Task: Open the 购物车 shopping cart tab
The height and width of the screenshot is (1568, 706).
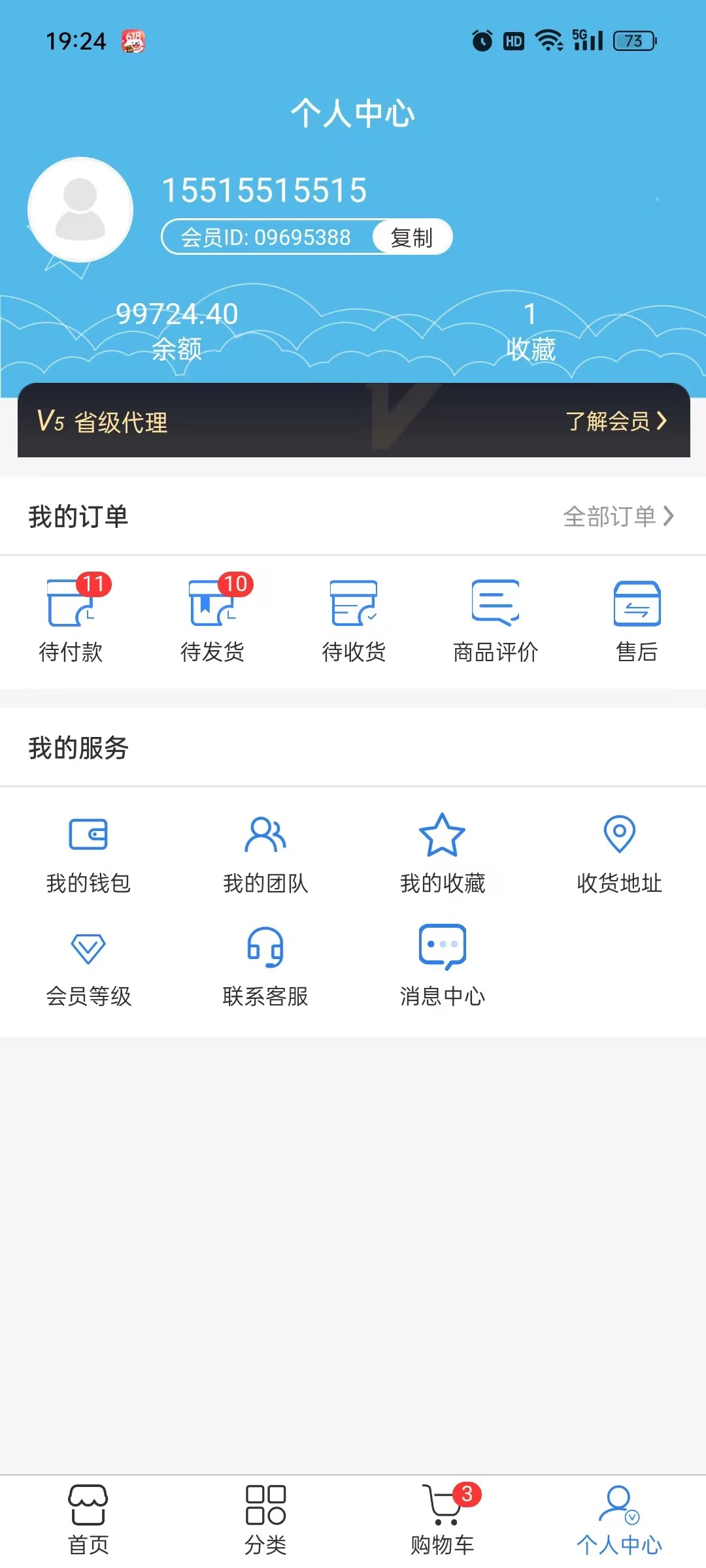Action: [443, 1520]
